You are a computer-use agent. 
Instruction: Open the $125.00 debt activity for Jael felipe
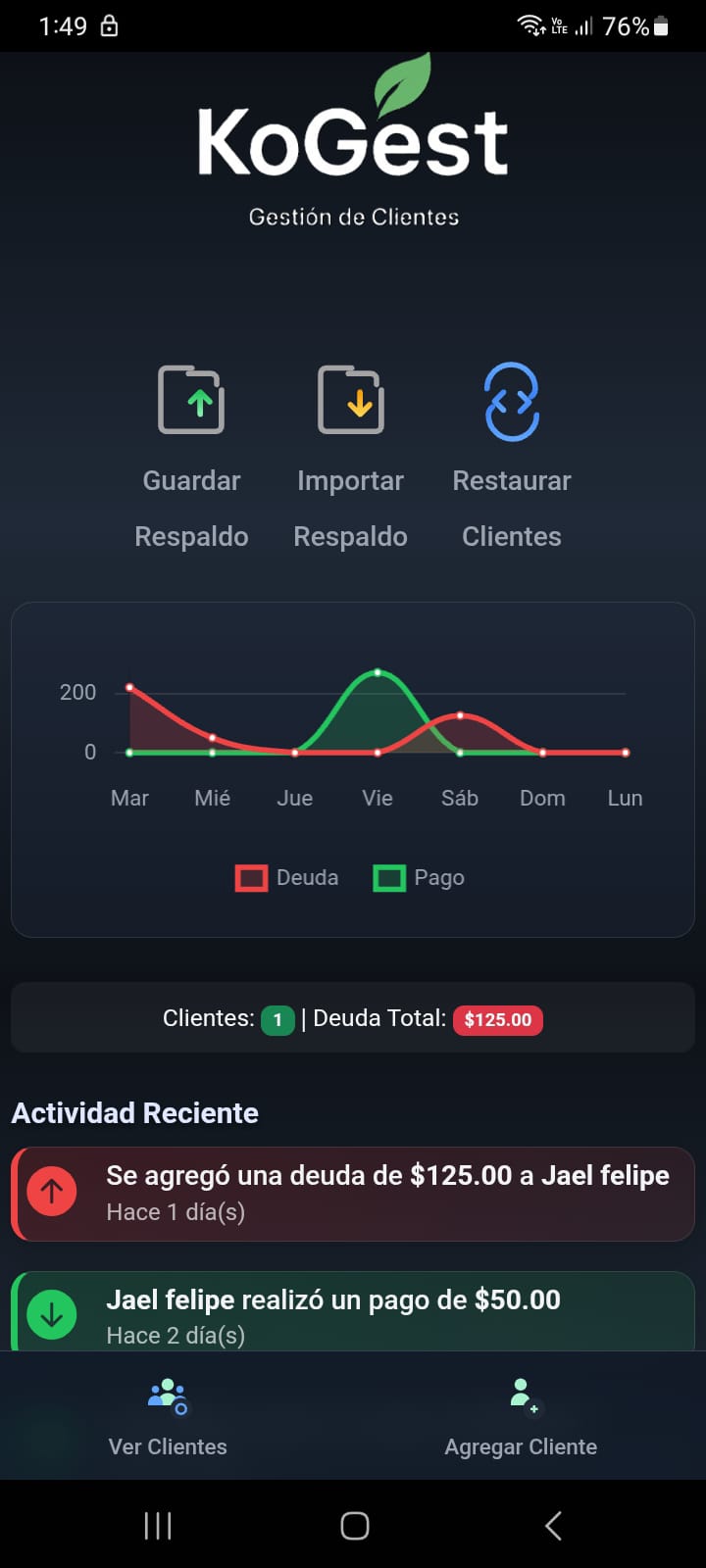click(353, 1193)
